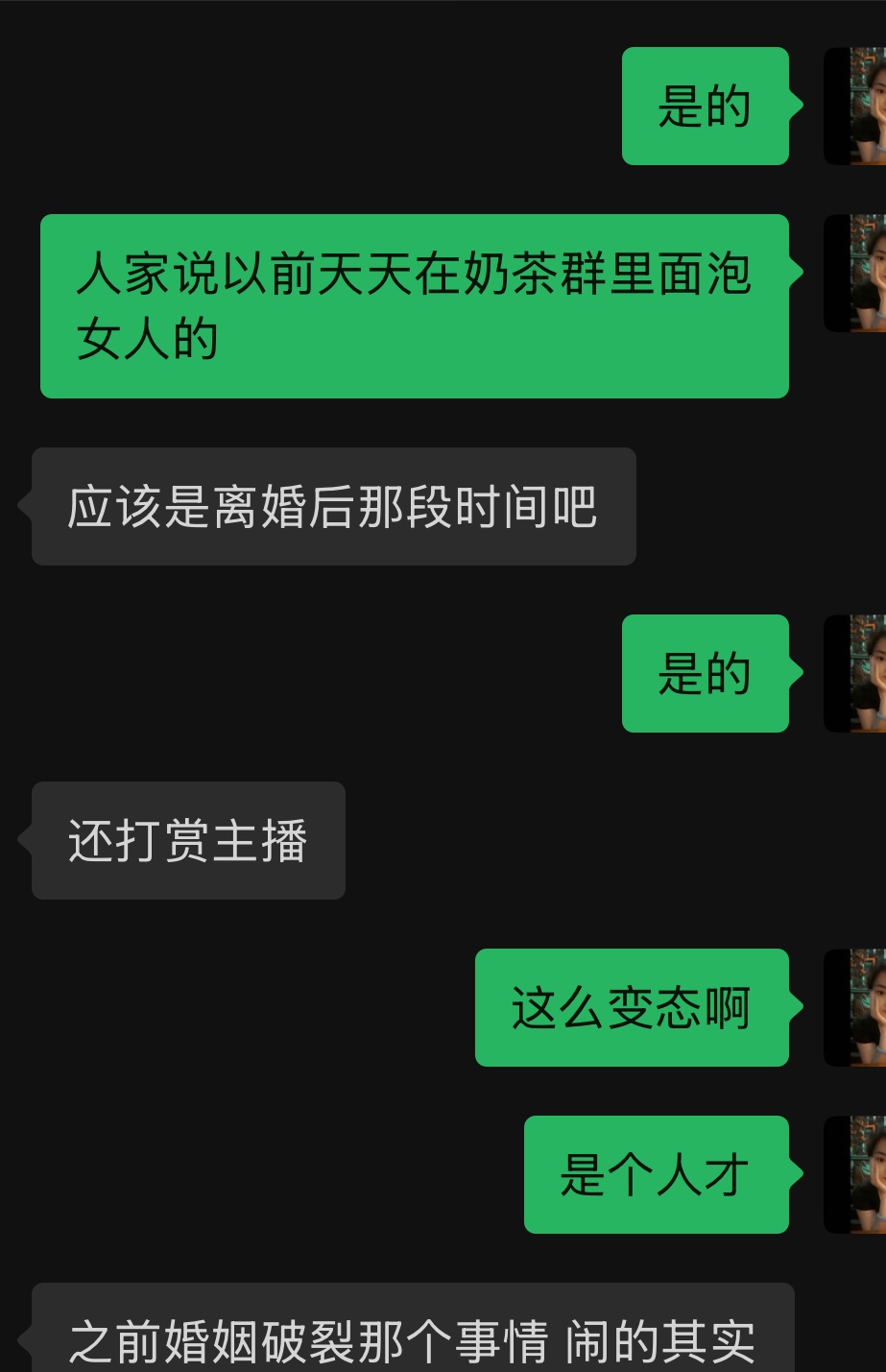Image resolution: width=886 pixels, height=1372 pixels.
Task: Open profile avatar beside '这么变态啊' message
Action: point(856,1007)
